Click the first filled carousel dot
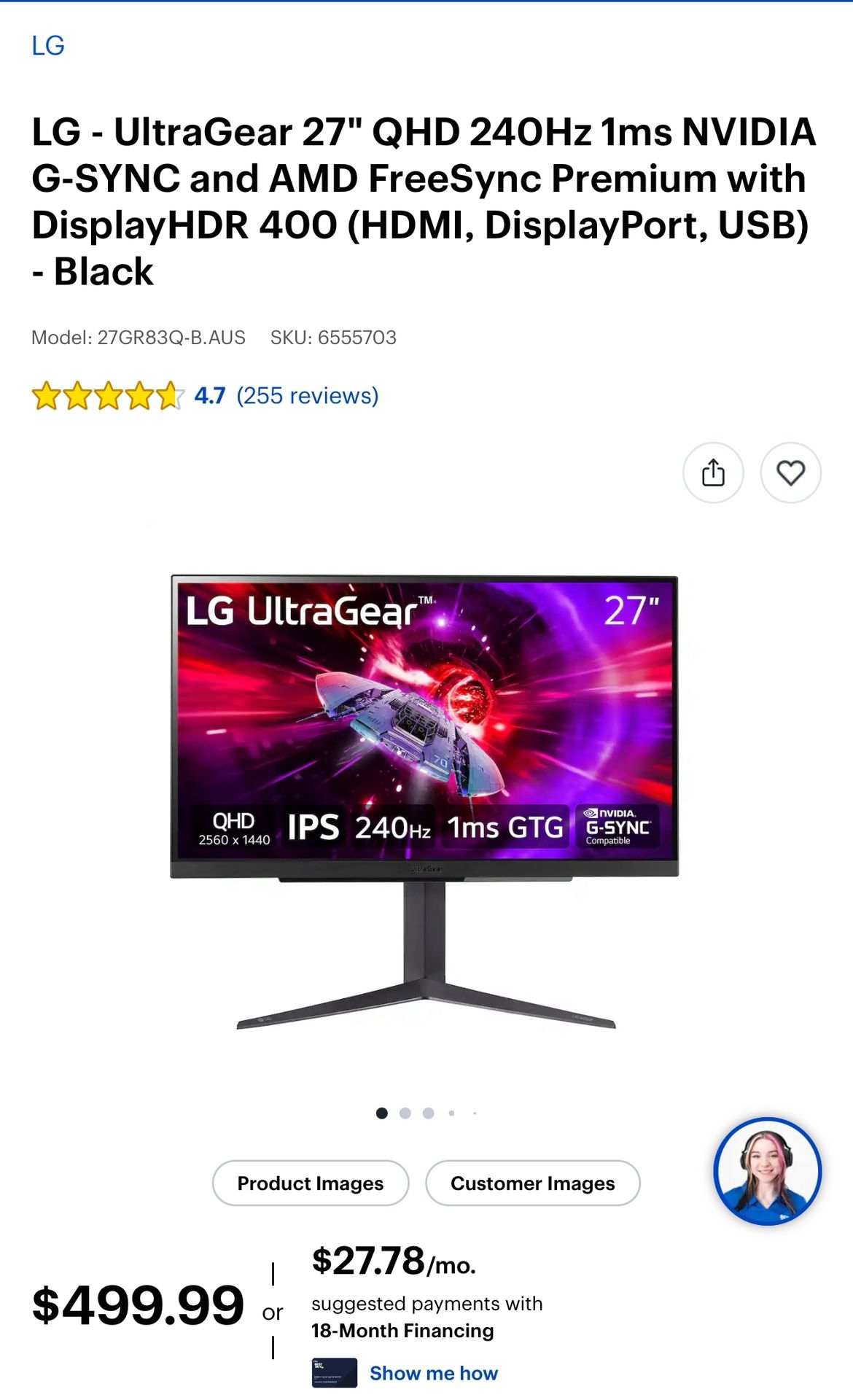 382,1113
